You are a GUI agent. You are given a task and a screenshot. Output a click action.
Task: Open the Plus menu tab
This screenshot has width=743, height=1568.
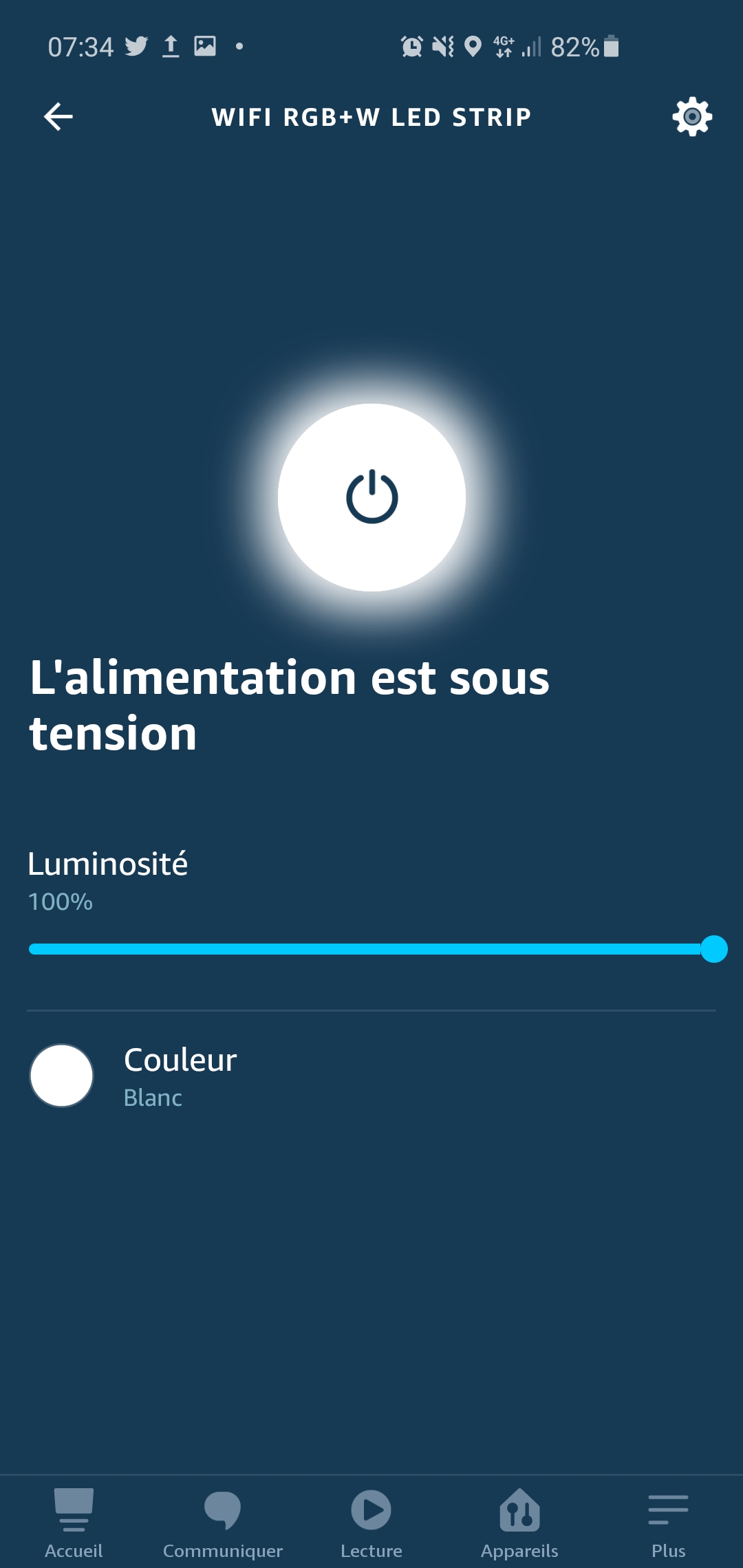click(668, 1523)
